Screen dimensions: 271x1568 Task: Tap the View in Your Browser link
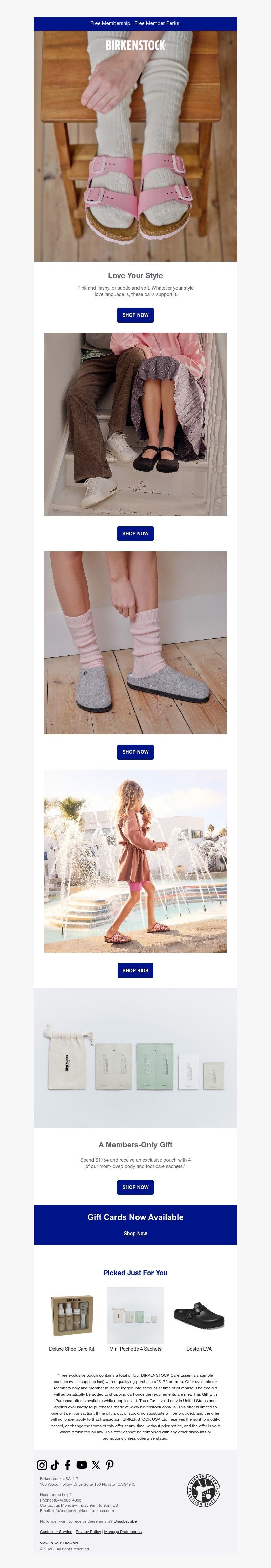[59, 1543]
